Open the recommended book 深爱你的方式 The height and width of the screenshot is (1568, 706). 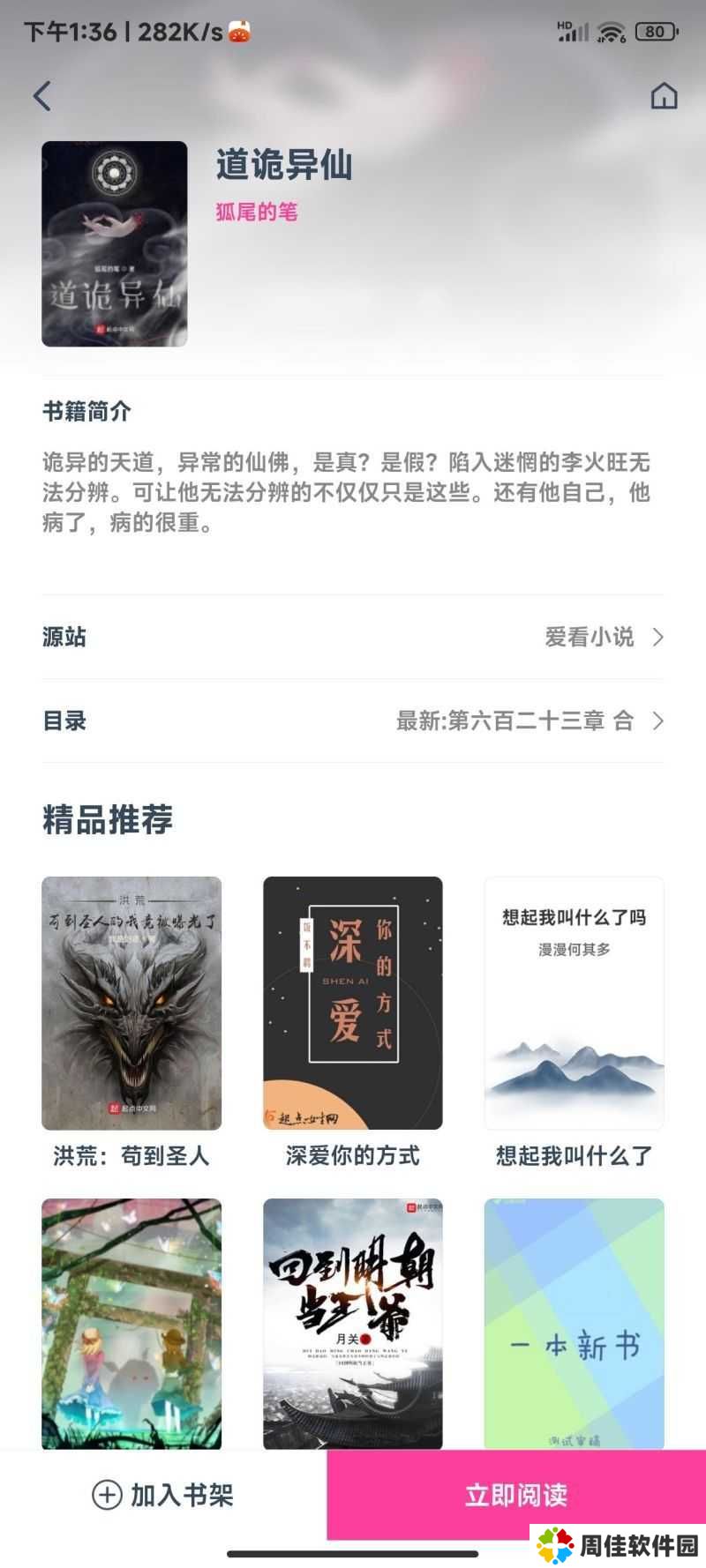click(x=353, y=1003)
